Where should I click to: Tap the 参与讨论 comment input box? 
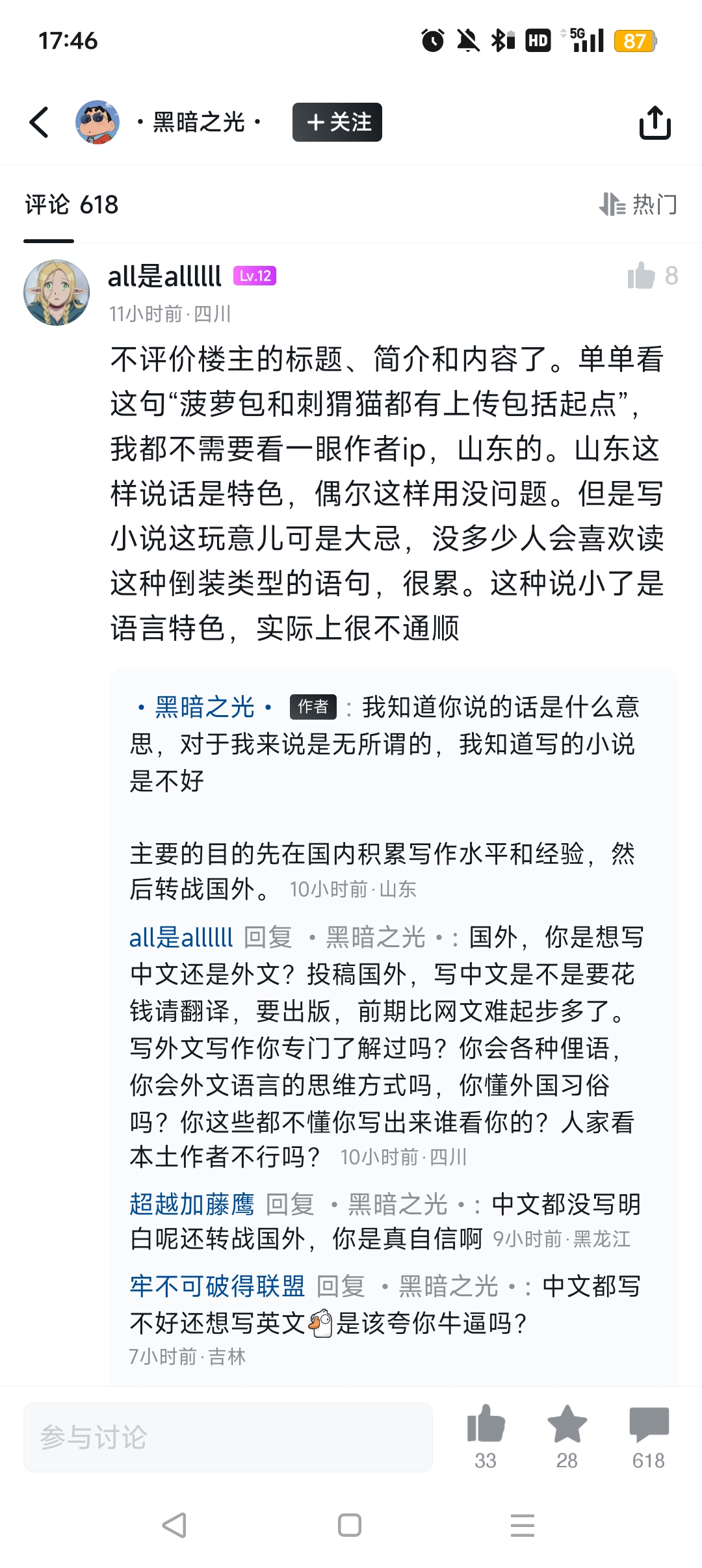(227, 1437)
